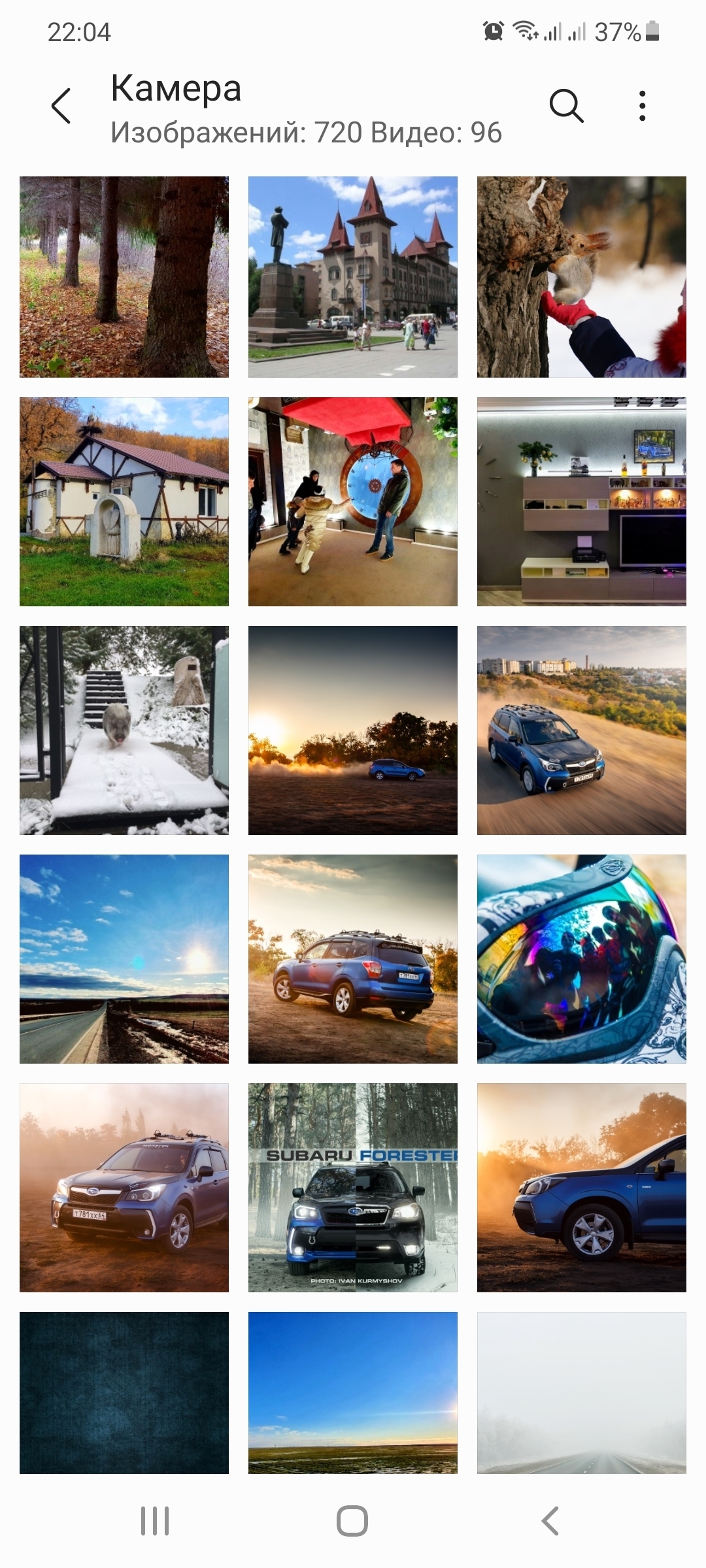
Task: Open the squirrel on tree photo
Action: click(x=582, y=277)
